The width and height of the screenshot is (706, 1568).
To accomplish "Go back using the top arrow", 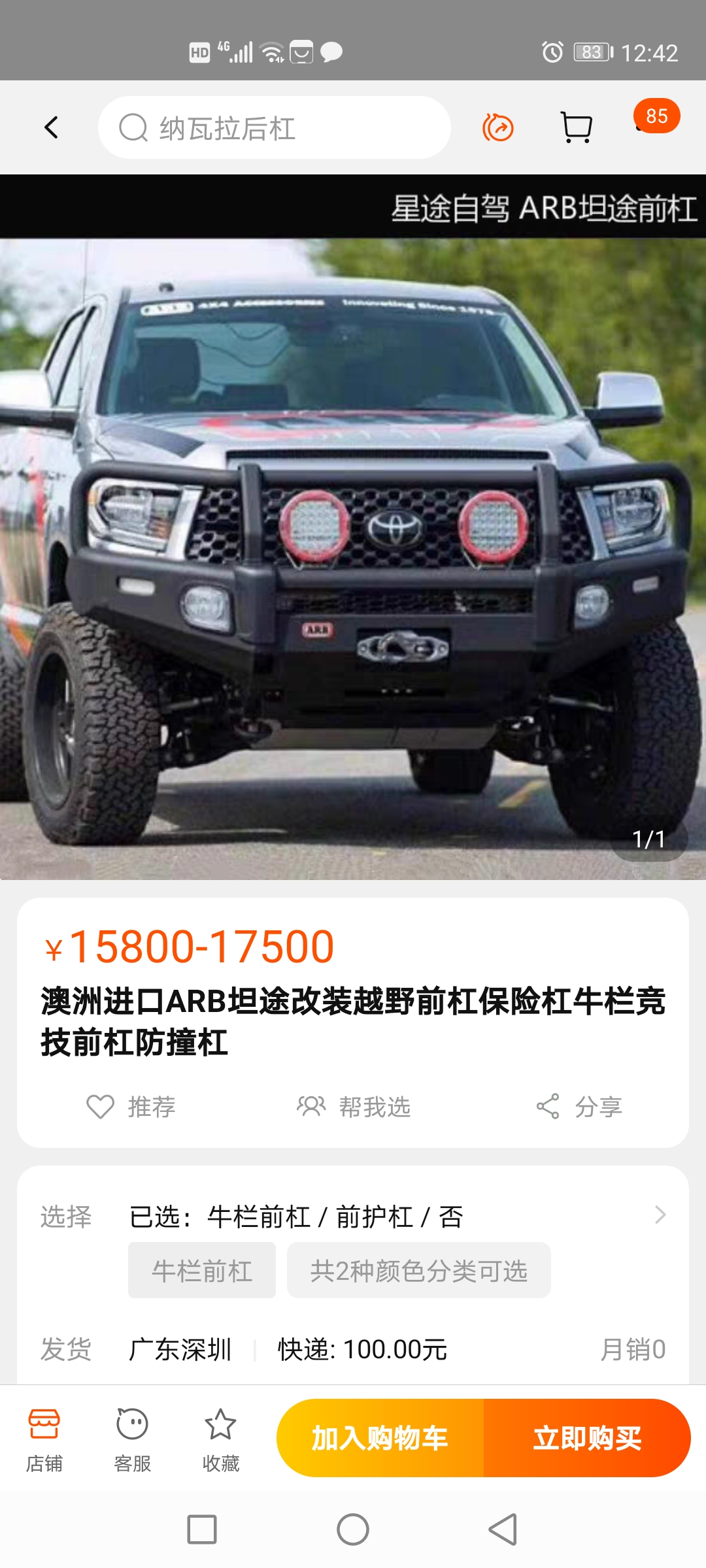I will pos(52,127).
